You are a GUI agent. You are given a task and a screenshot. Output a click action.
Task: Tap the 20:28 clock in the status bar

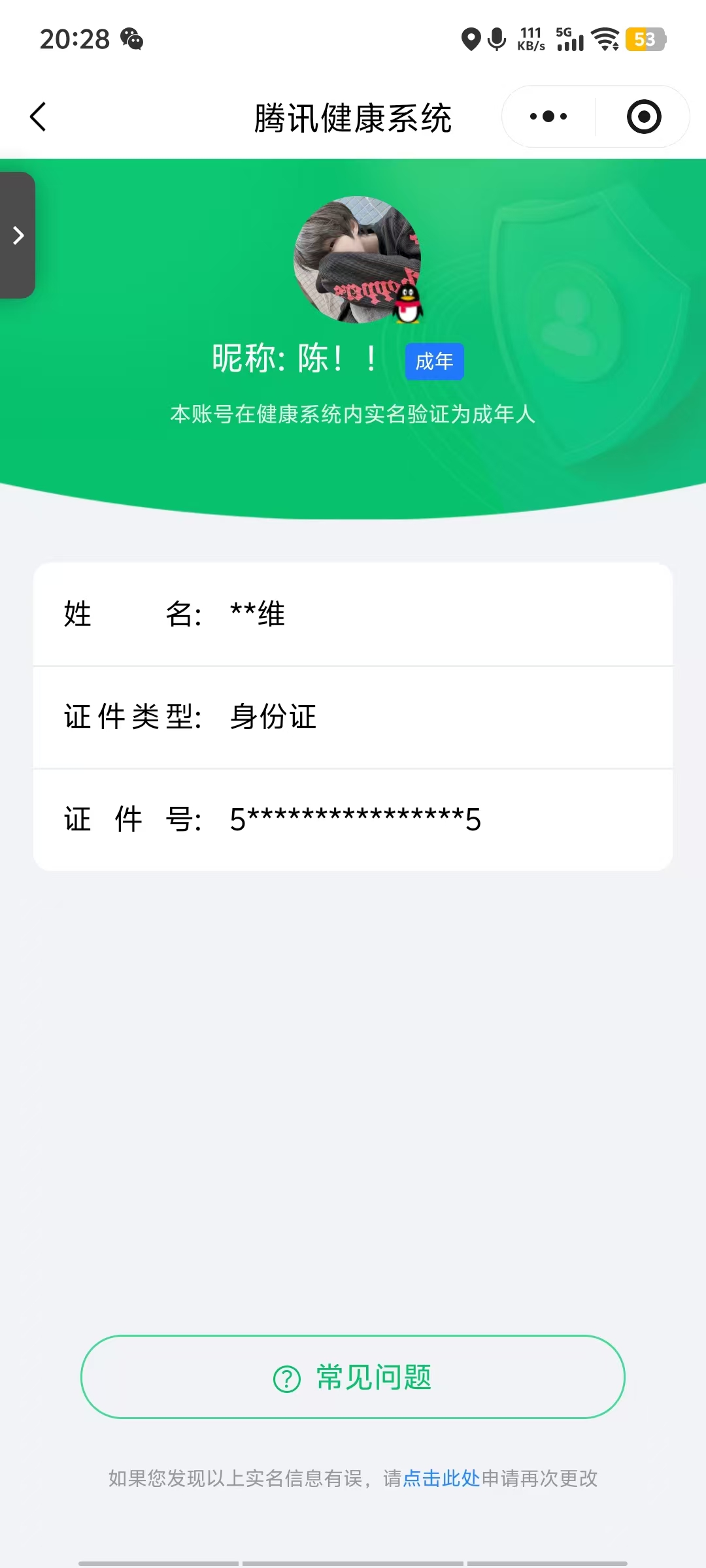pos(75,39)
